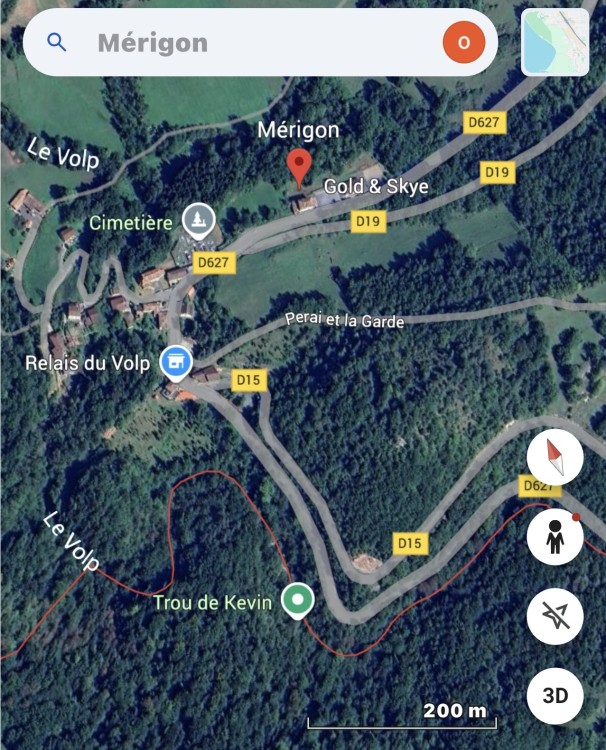
Task: Select the Trou de Kevin marker
Action: point(297,600)
